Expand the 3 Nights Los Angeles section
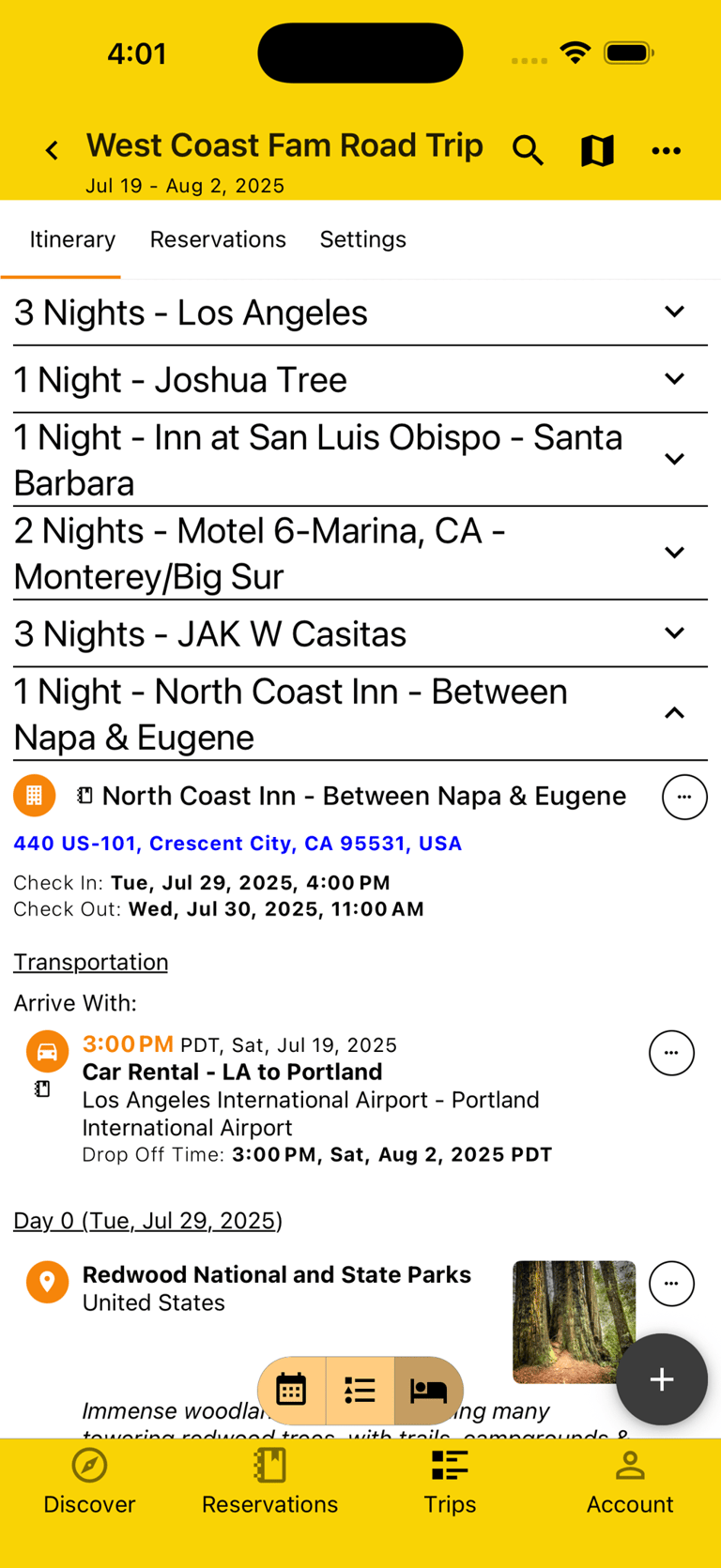Viewport: 721px width, 1568px height. click(x=674, y=312)
